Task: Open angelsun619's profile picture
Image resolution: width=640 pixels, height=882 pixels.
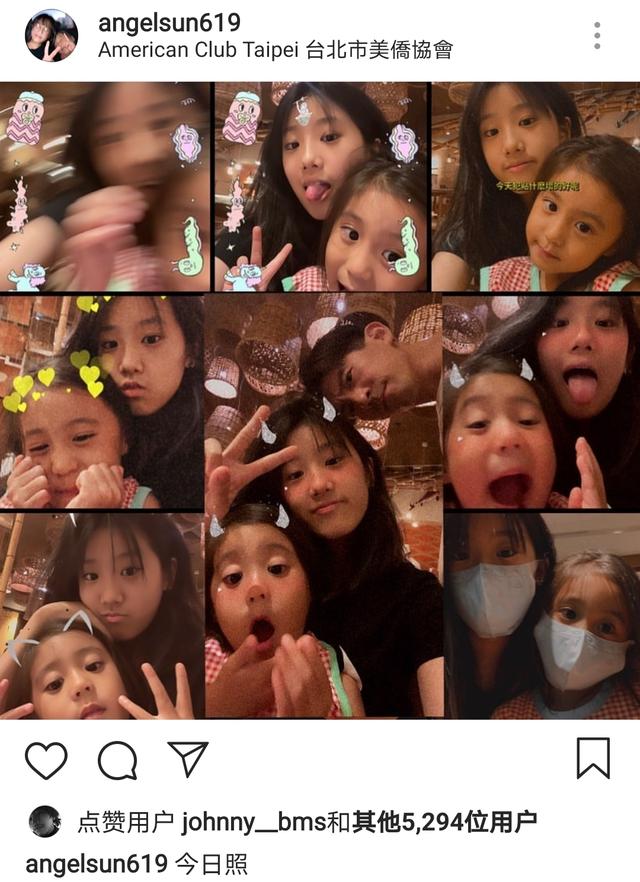Action: [50, 36]
